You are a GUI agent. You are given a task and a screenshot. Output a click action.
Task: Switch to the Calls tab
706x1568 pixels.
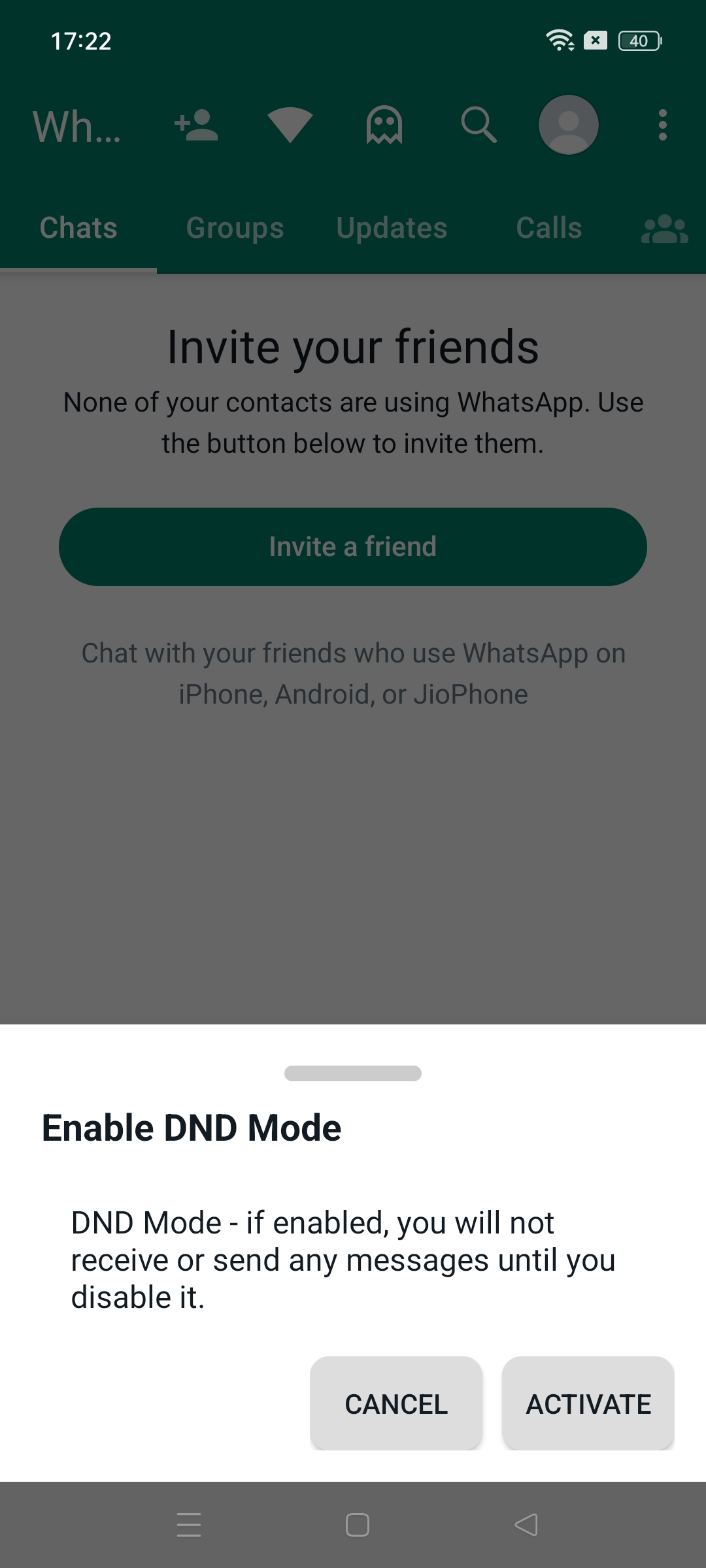[x=549, y=228]
